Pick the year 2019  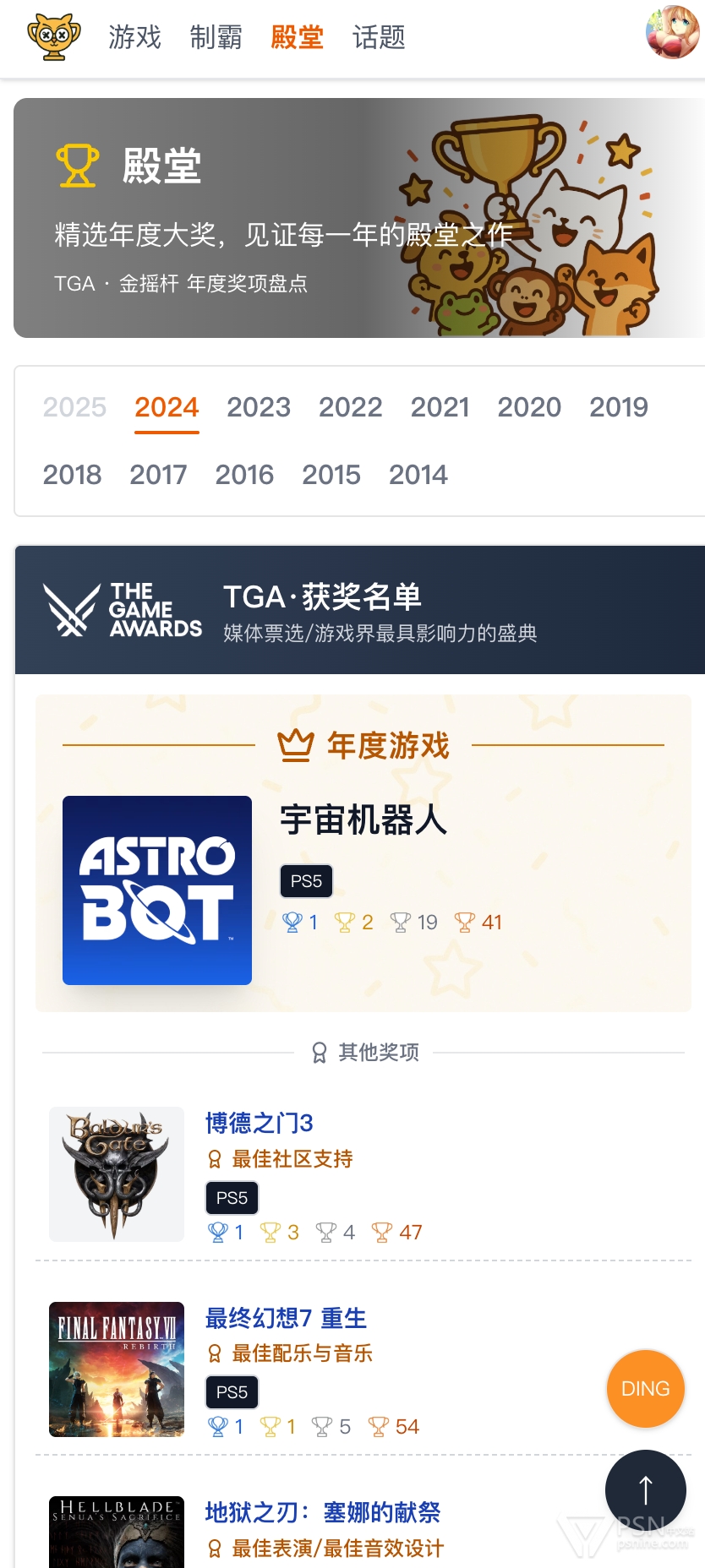(x=619, y=407)
